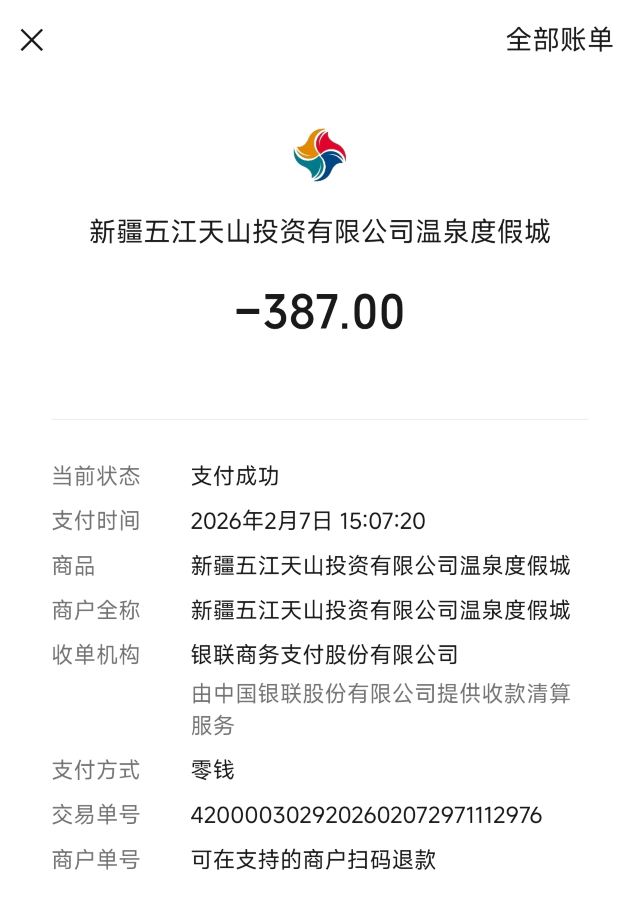Screen dimensions: 640x911
Task: Close the payment details page
Action: [x=32, y=40]
